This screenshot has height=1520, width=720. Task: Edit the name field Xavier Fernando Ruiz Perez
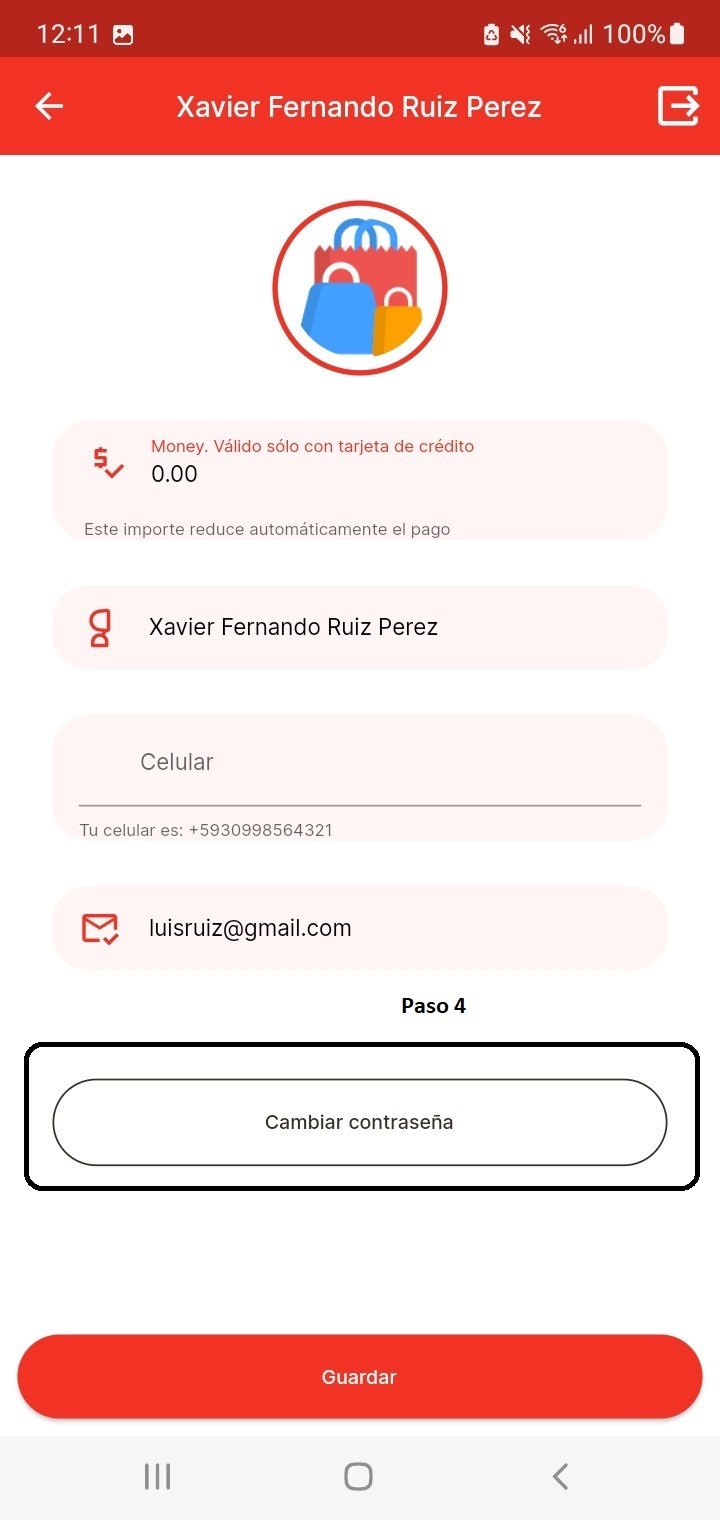pyautogui.click(x=359, y=627)
